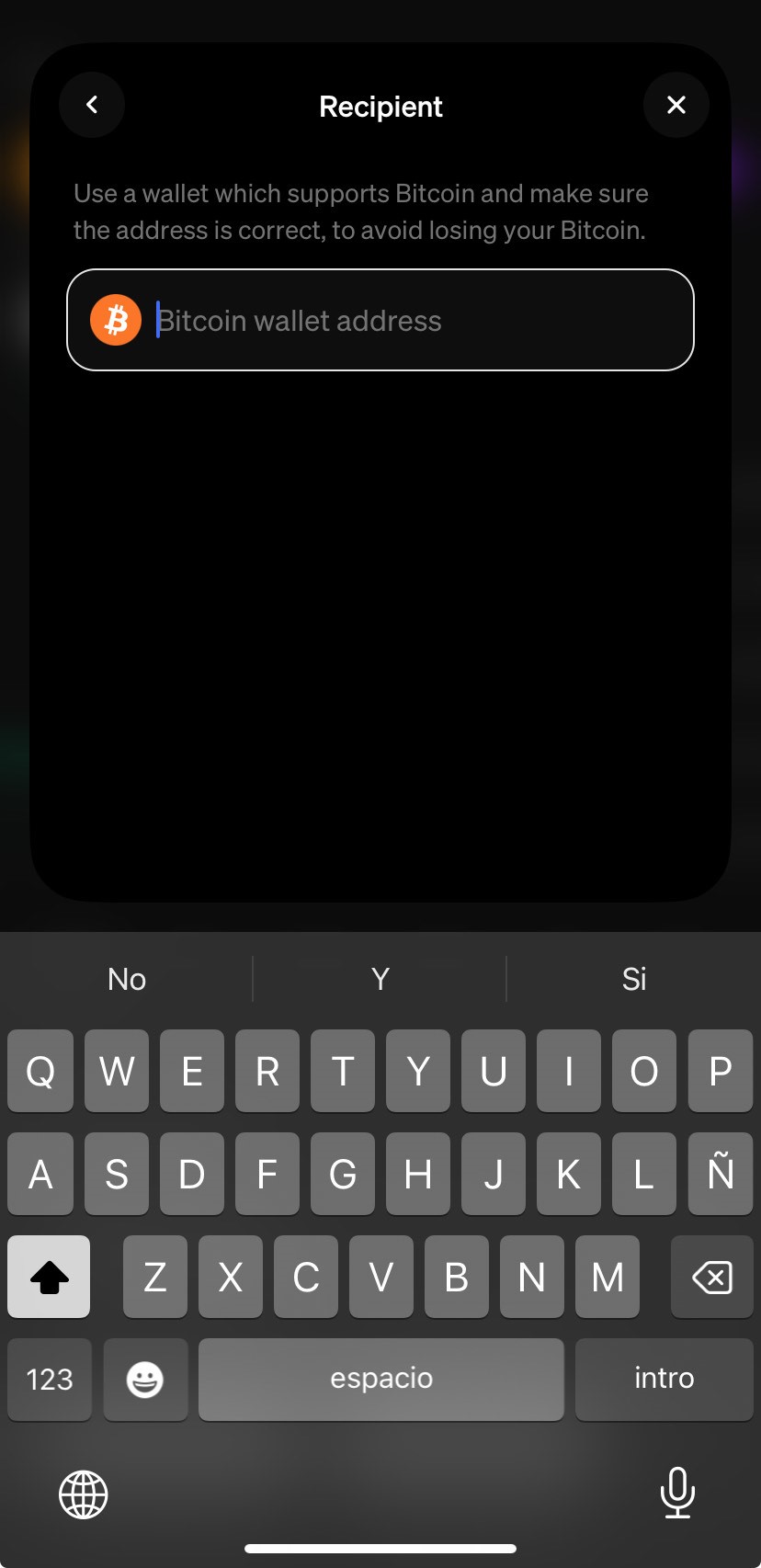Tap the backspace key on keyboard

coord(711,1277)
